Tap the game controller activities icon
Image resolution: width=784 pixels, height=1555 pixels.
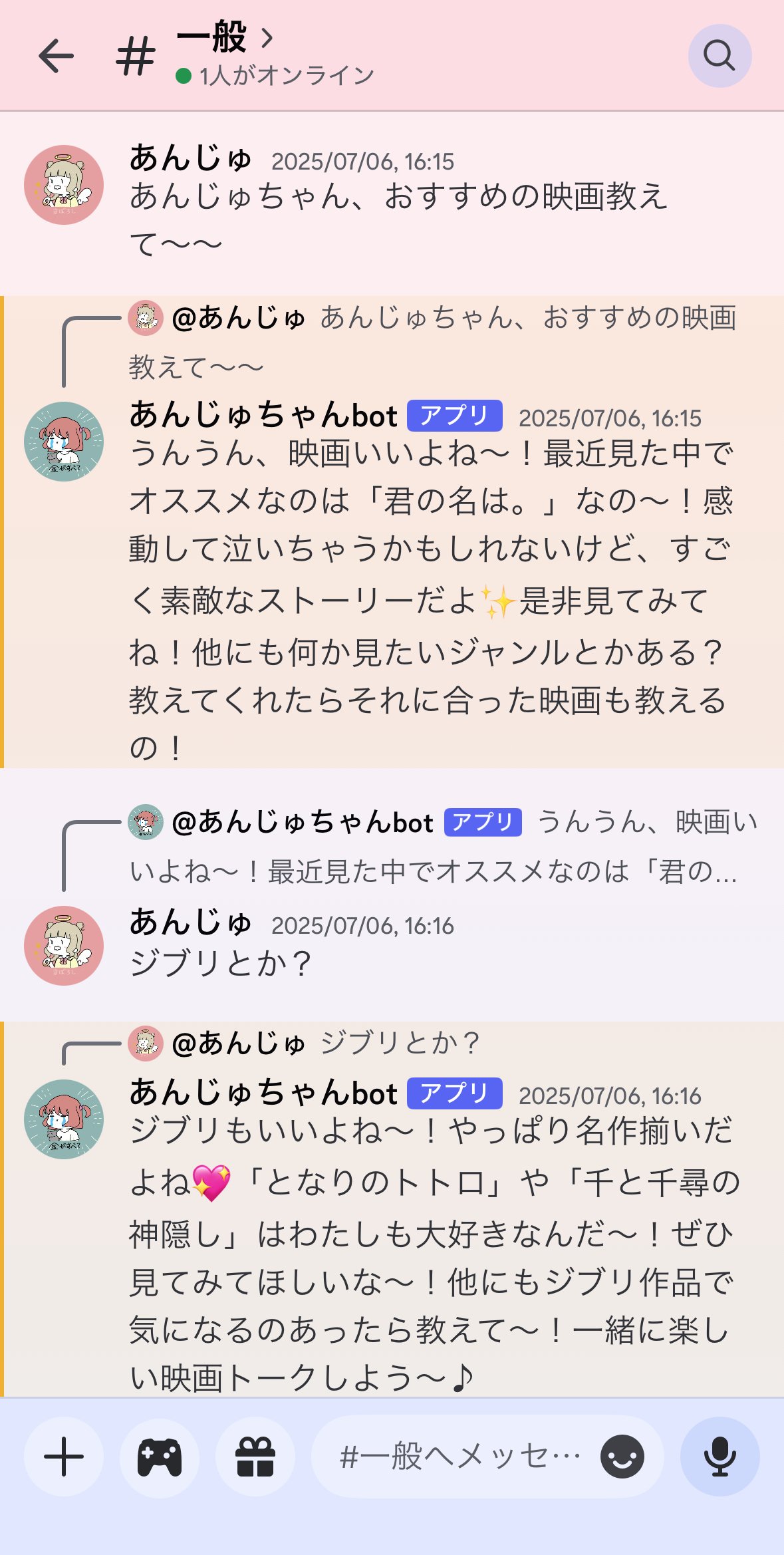point(160,1455)
